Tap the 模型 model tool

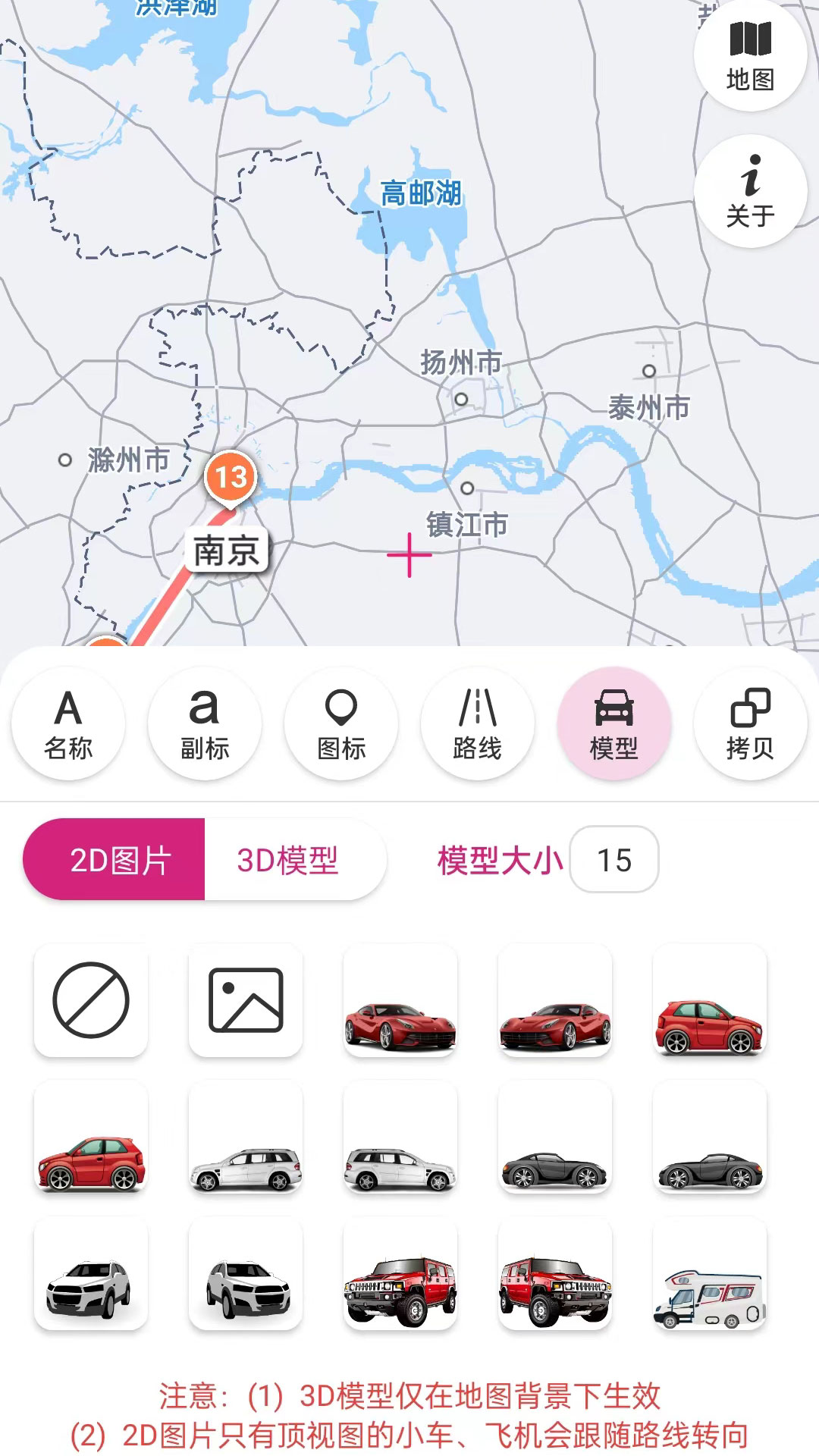pos(614,724)
